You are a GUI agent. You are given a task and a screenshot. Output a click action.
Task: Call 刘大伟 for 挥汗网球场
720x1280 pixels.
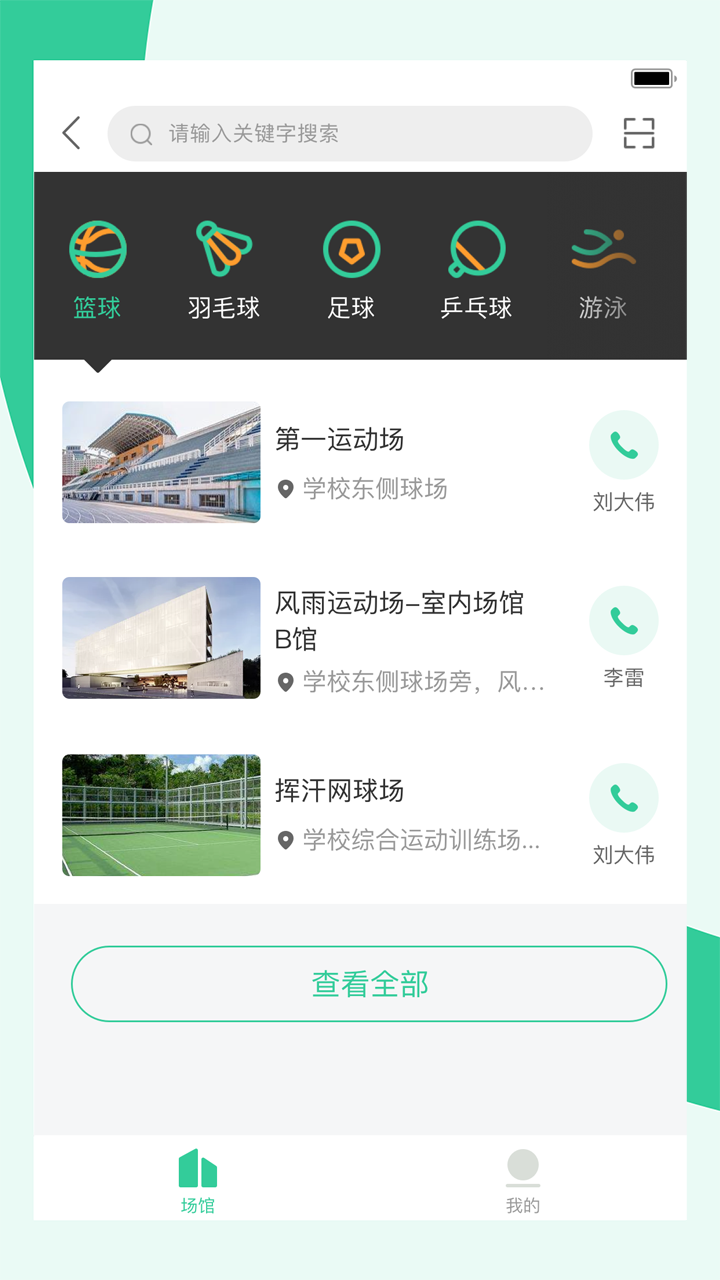[624, 798]
